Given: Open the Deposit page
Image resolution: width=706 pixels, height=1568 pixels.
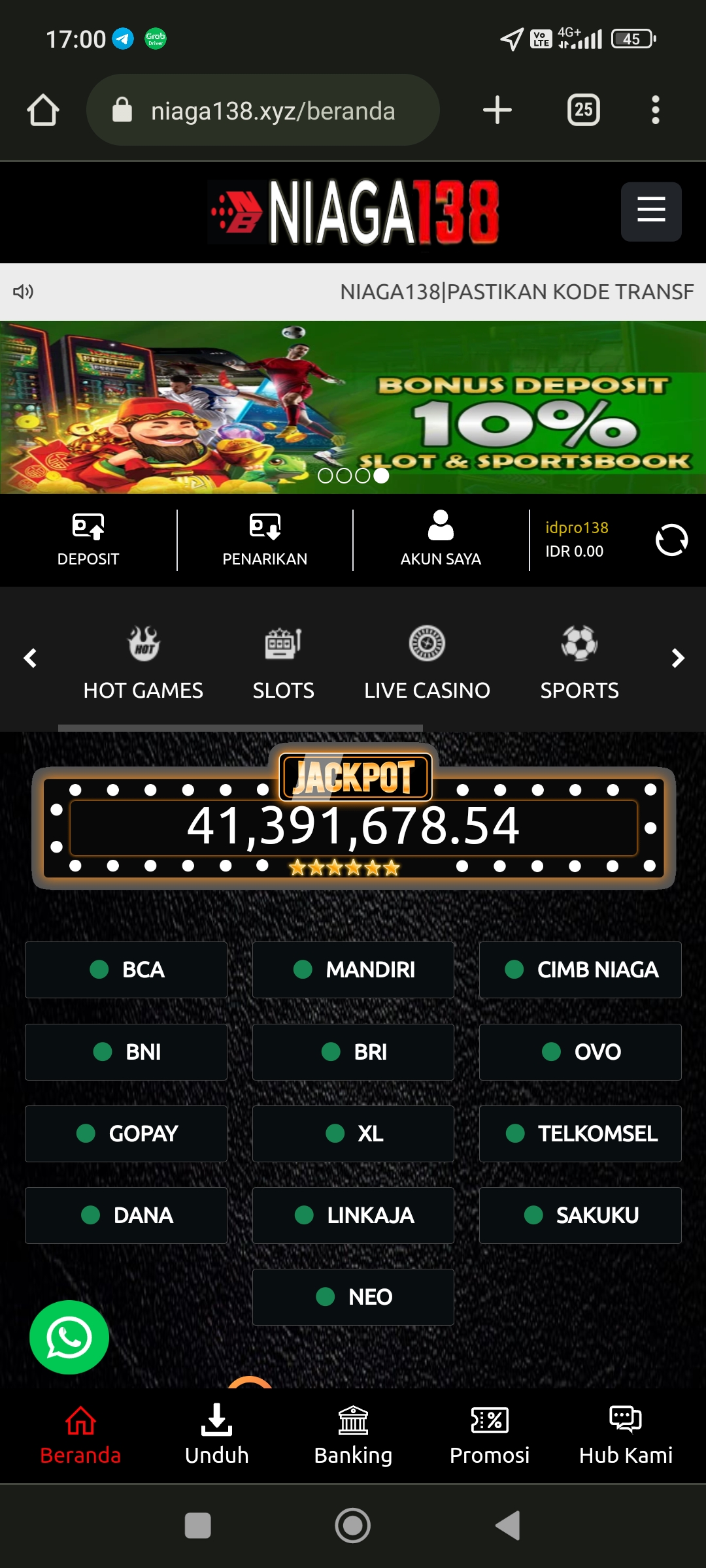Looking at the screenshot, I should coord(88,540).
